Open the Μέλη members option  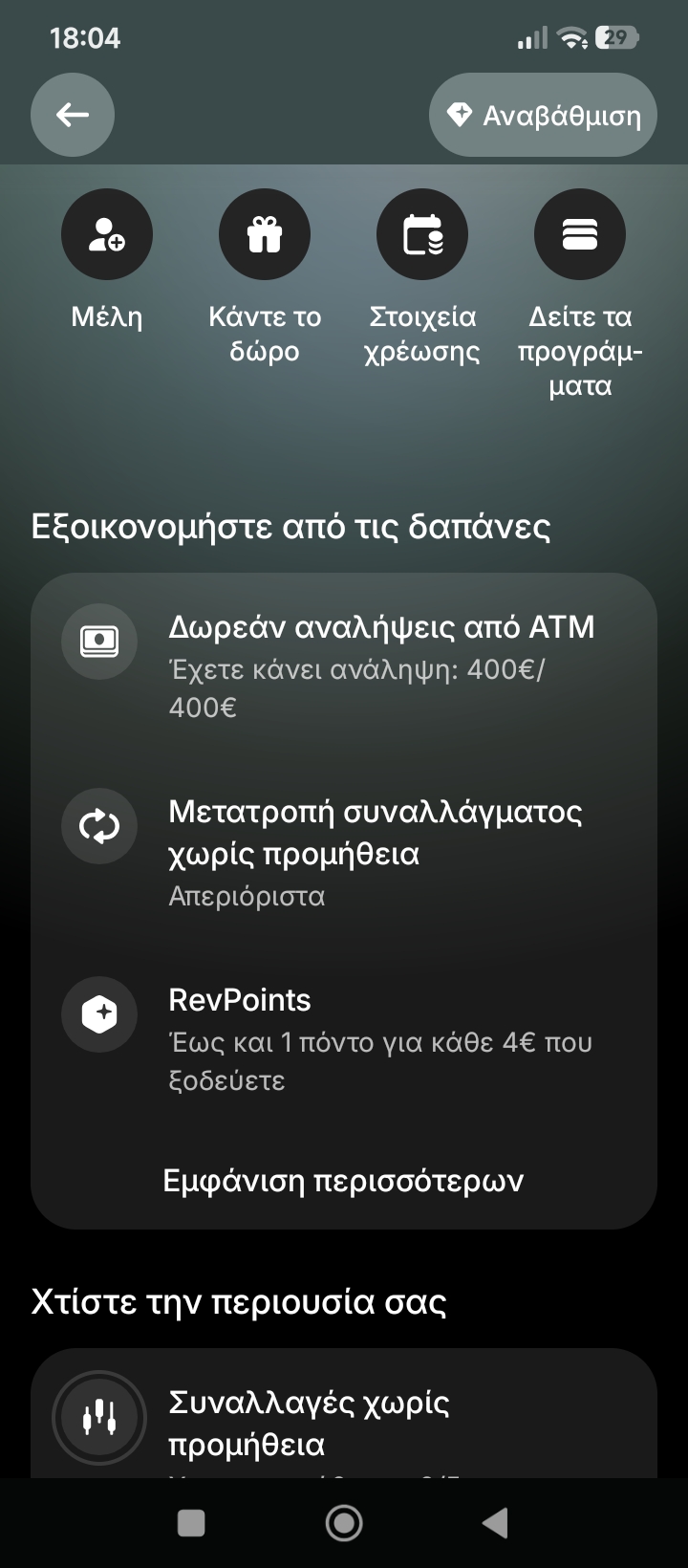107,235
